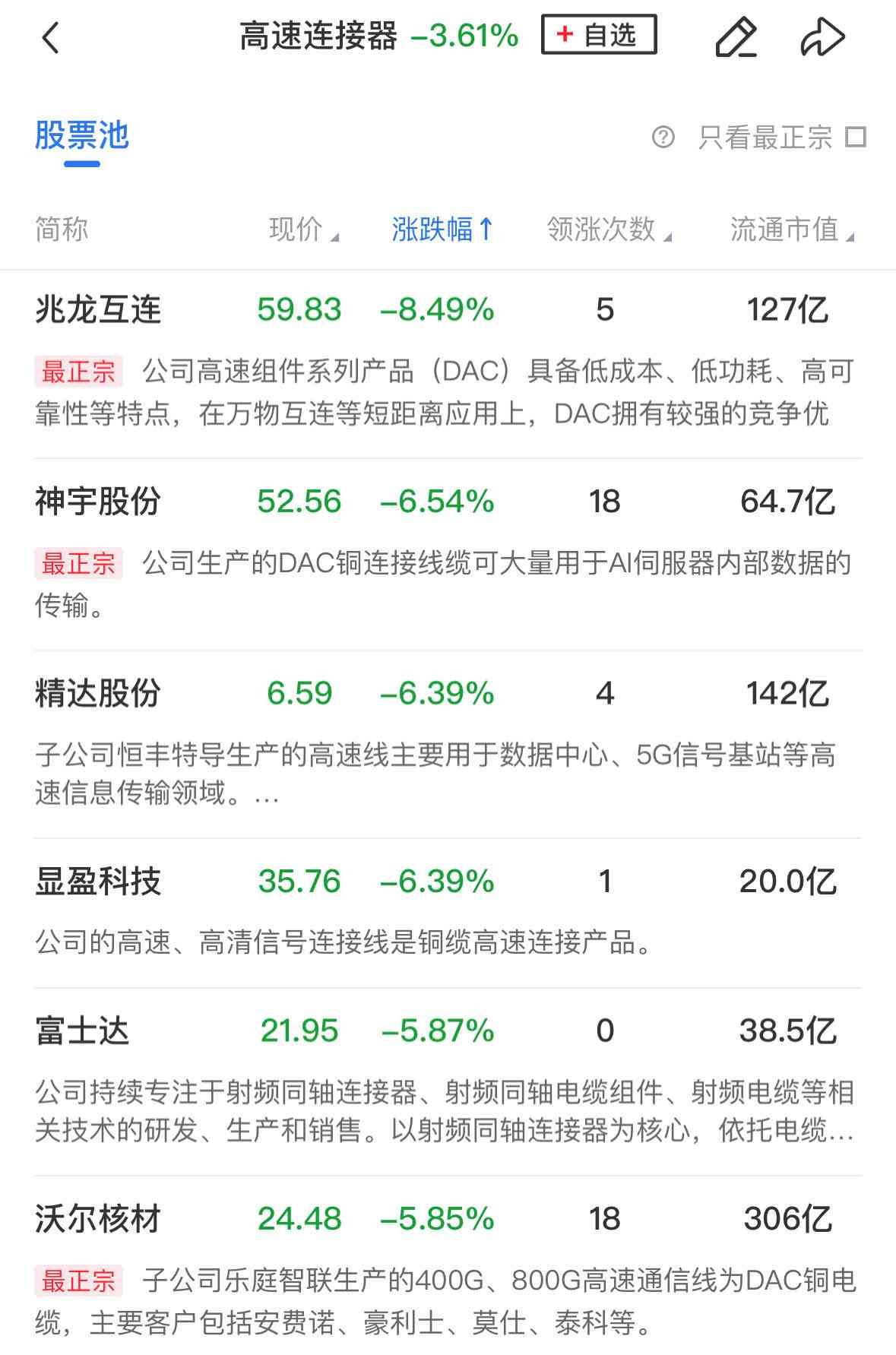The height and width of the screenshot is (1355, 896).
Task: Select the 显盈科技 row
Action: [98, 882]
